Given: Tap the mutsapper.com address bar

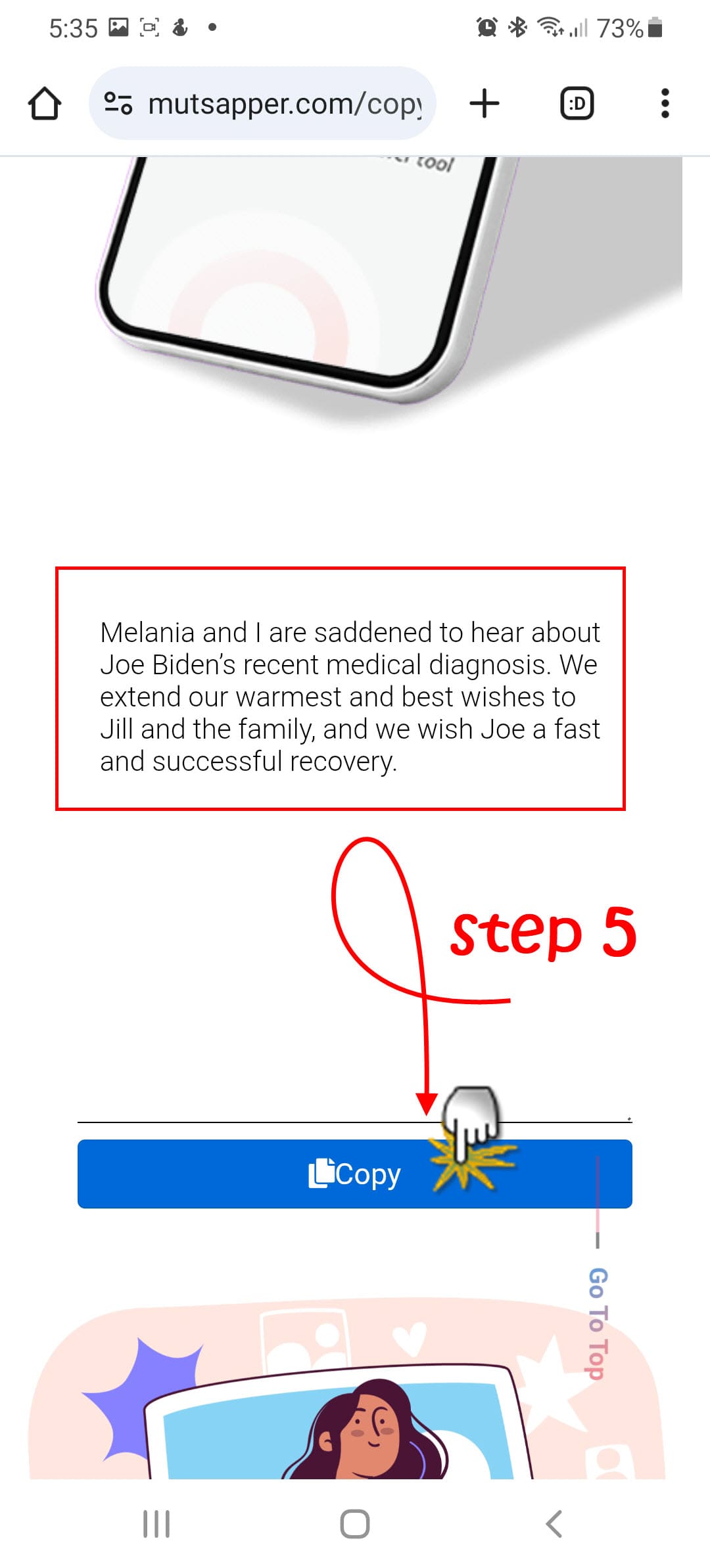Looking at the screenshot, I should (283, 104).
